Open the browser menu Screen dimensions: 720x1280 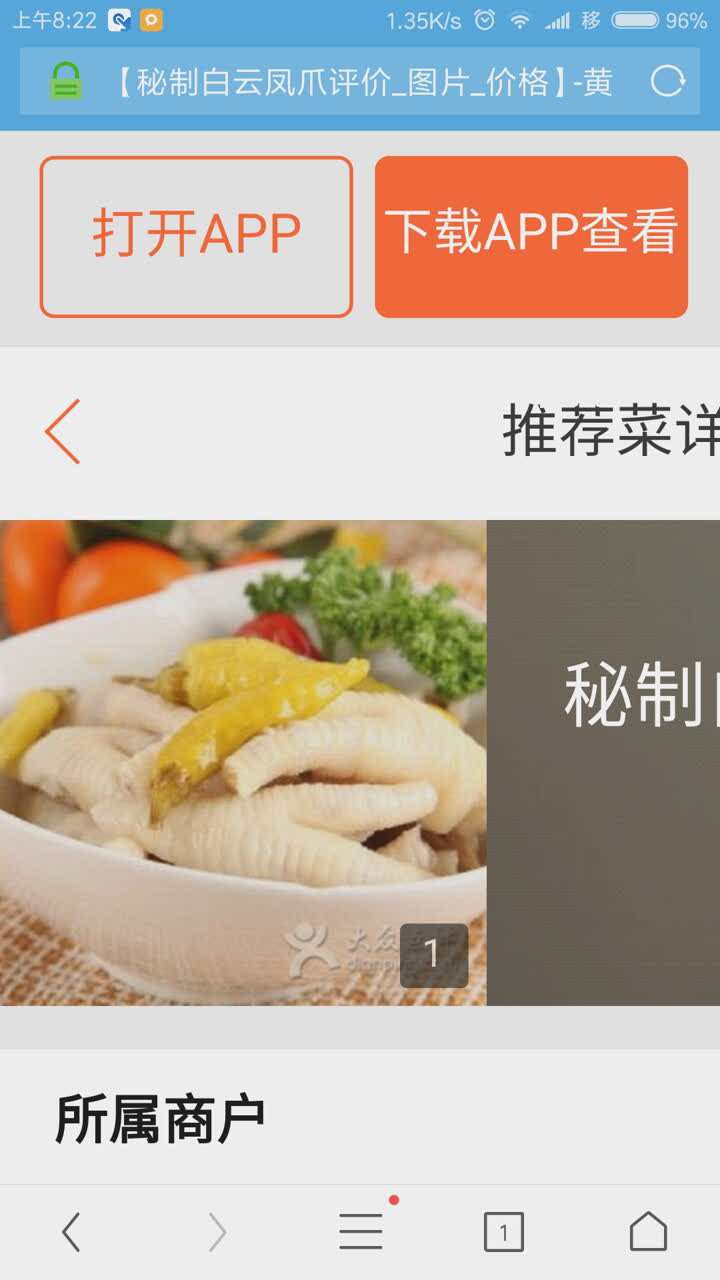(361, 1231)
